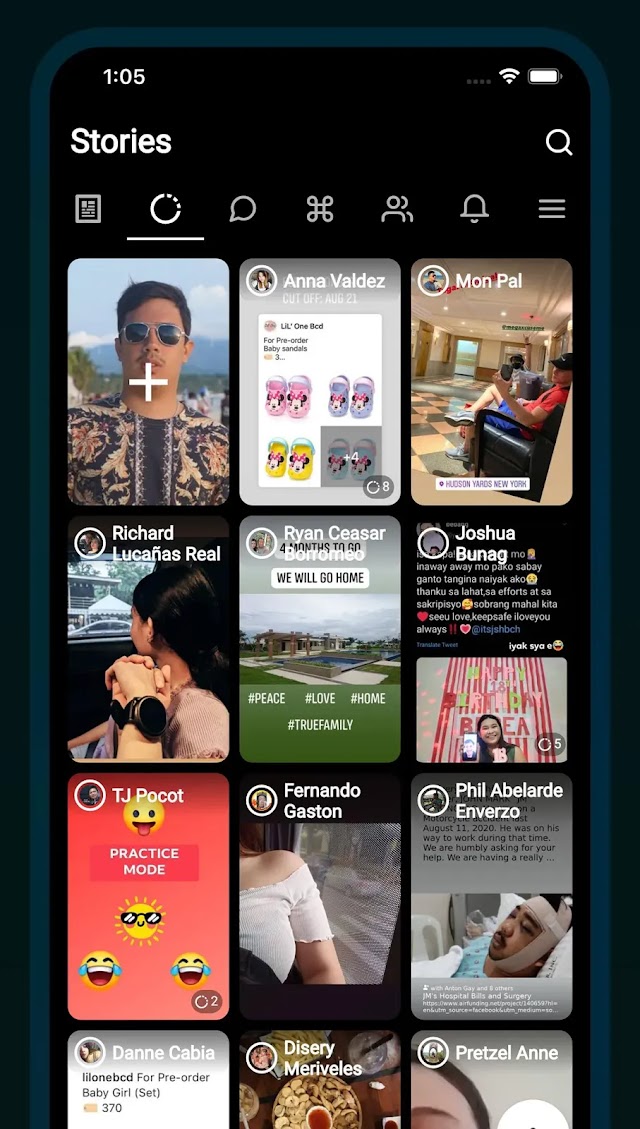Open the hamburger menu tab
The image size is (640, 1129).
click(x=552, y=209)
